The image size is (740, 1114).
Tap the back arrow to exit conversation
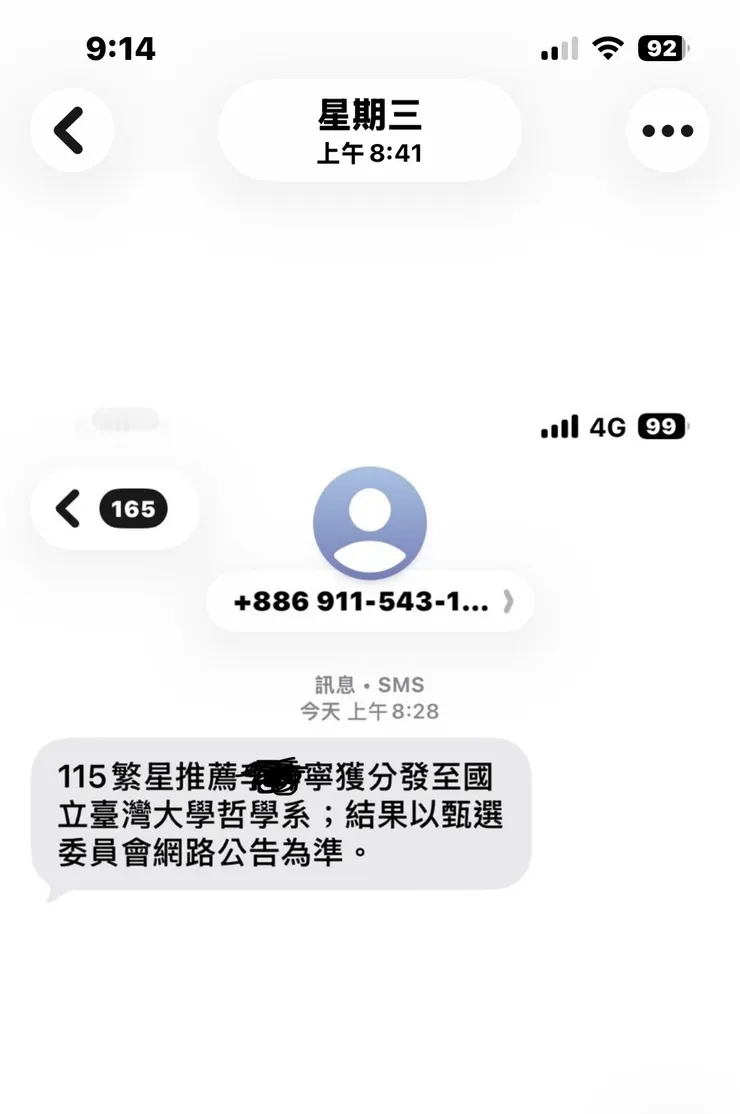coord(72,130)
